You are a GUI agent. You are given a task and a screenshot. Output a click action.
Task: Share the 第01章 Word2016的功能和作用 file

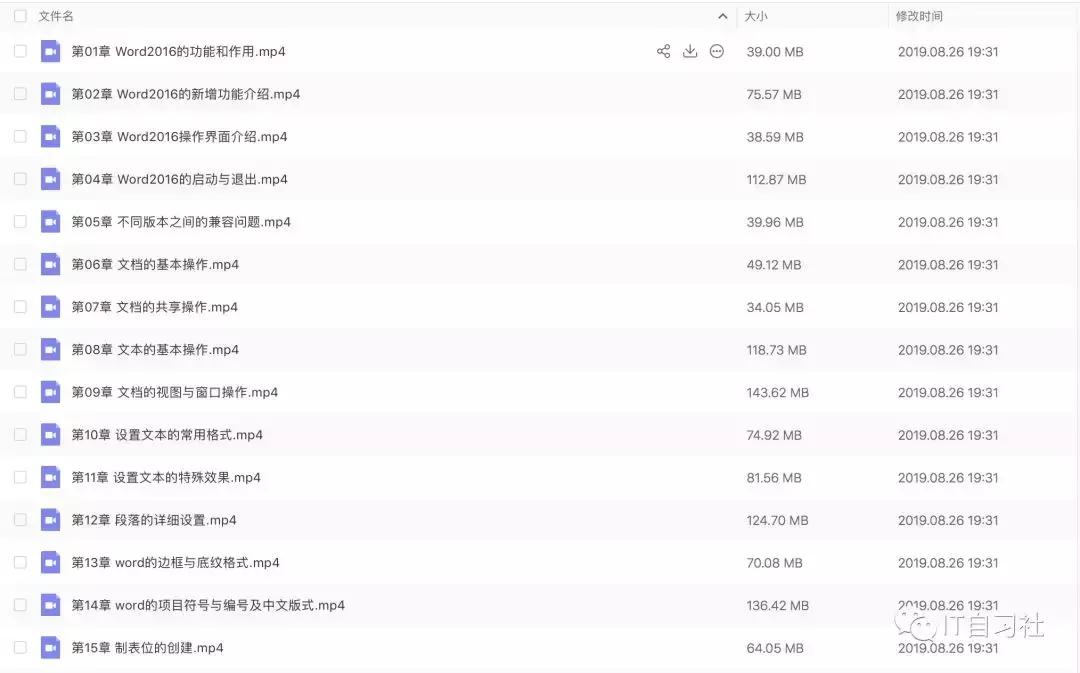(663, 52)
